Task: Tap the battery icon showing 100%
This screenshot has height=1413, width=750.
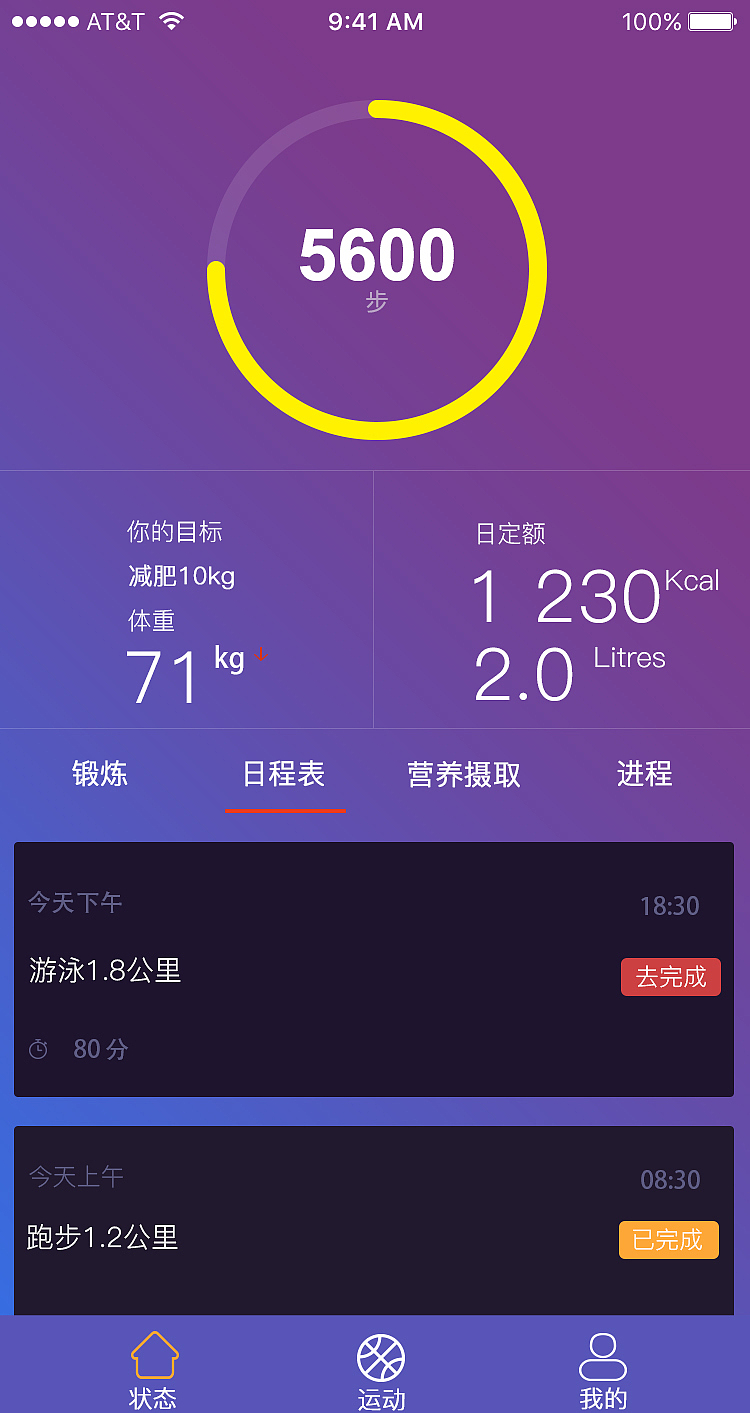Action: (712, 20)
